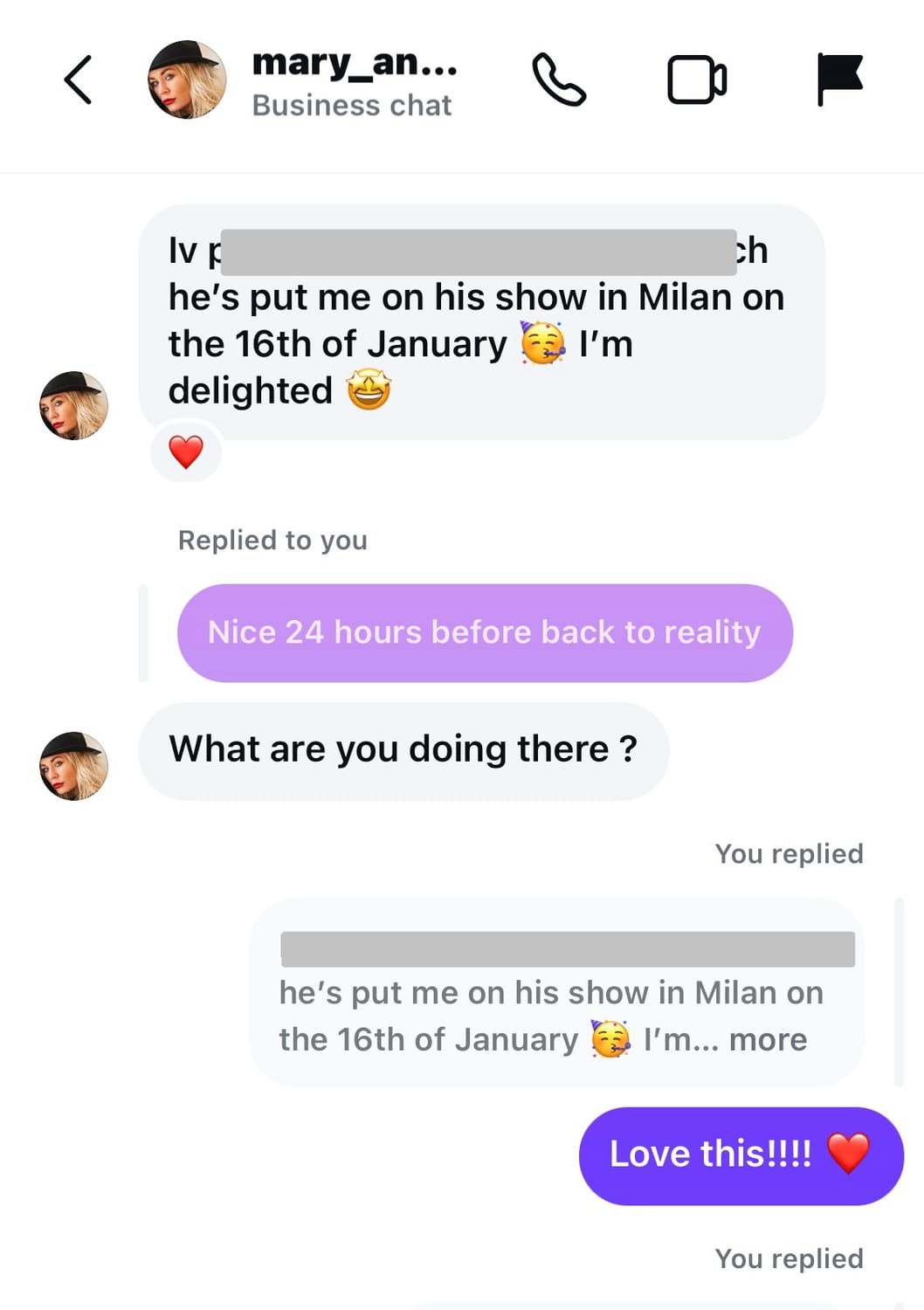Image resolution: width=924 pixels, height=1310 pixels.
Task: Start a video call with mary_an
Action: 696,80
